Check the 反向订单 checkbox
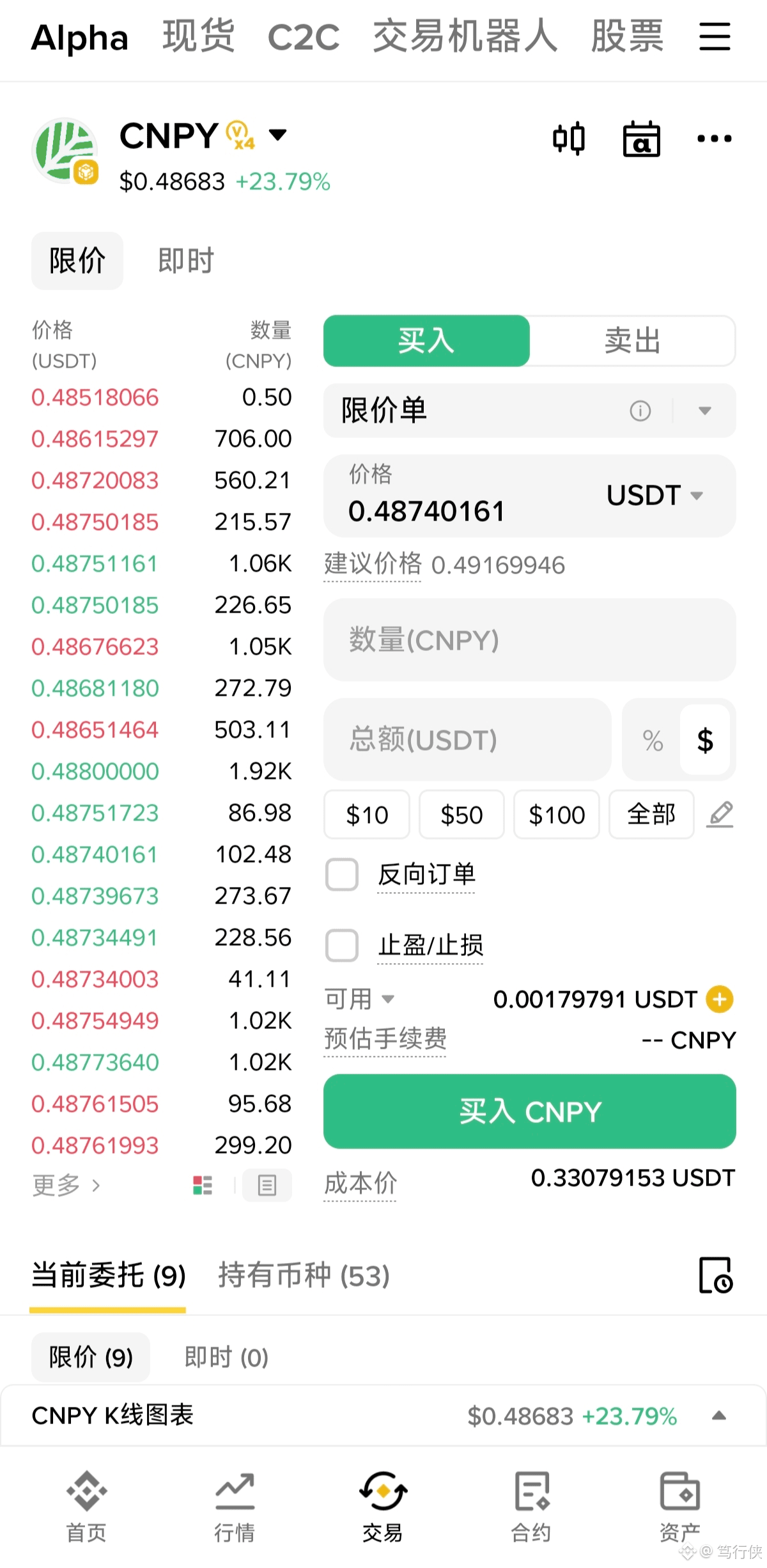Viewport: 767px width, 1568px height. [342, 874]
